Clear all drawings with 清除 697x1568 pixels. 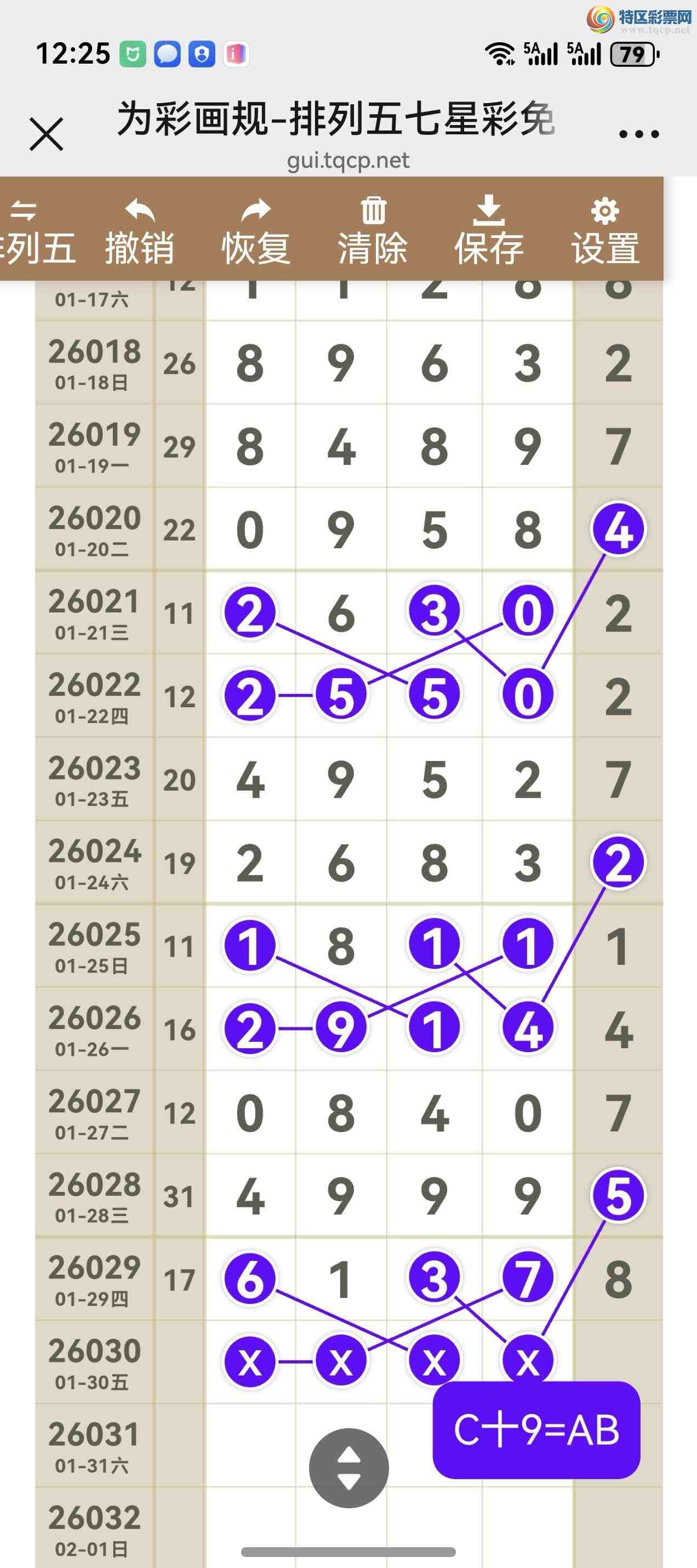pos(373,231)
